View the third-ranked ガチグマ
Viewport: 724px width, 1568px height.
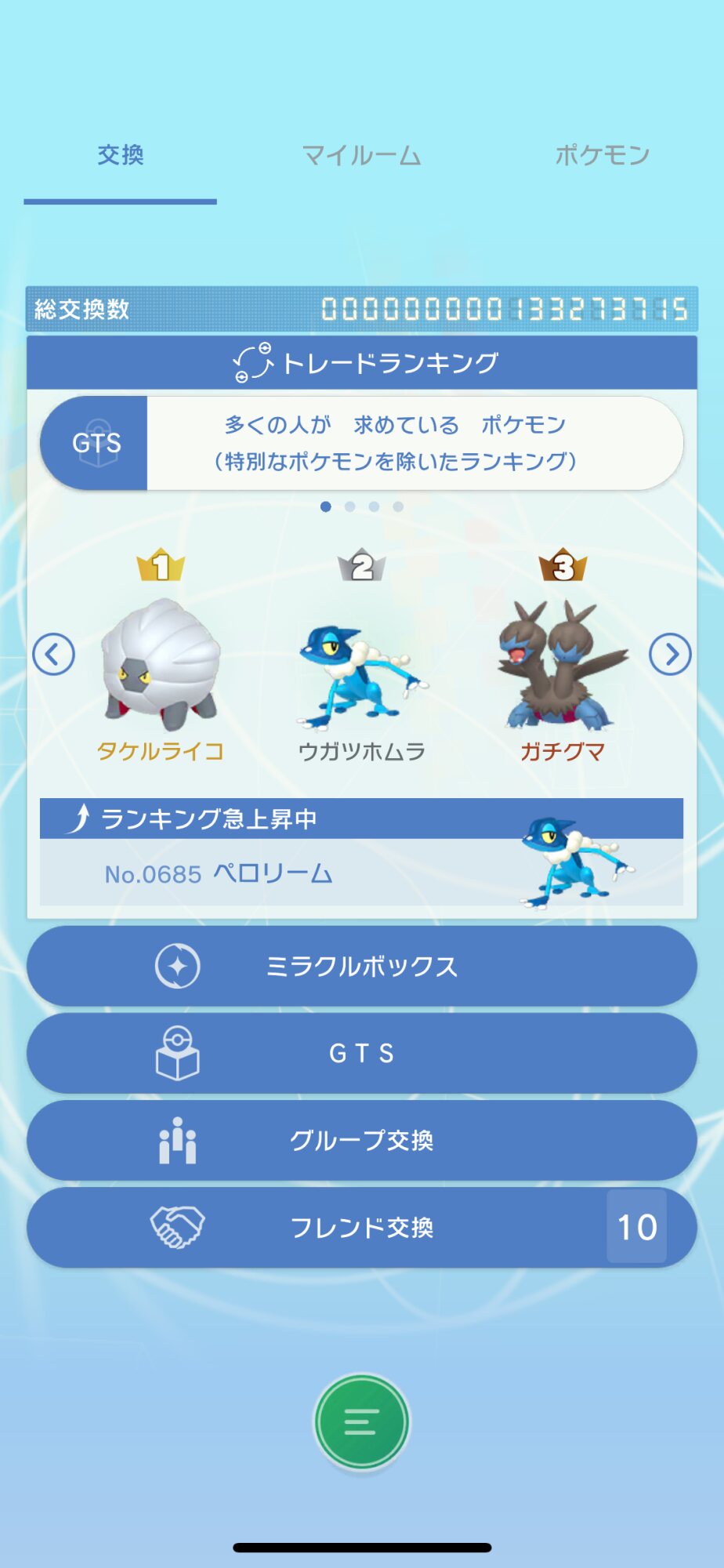pos(563,666)
